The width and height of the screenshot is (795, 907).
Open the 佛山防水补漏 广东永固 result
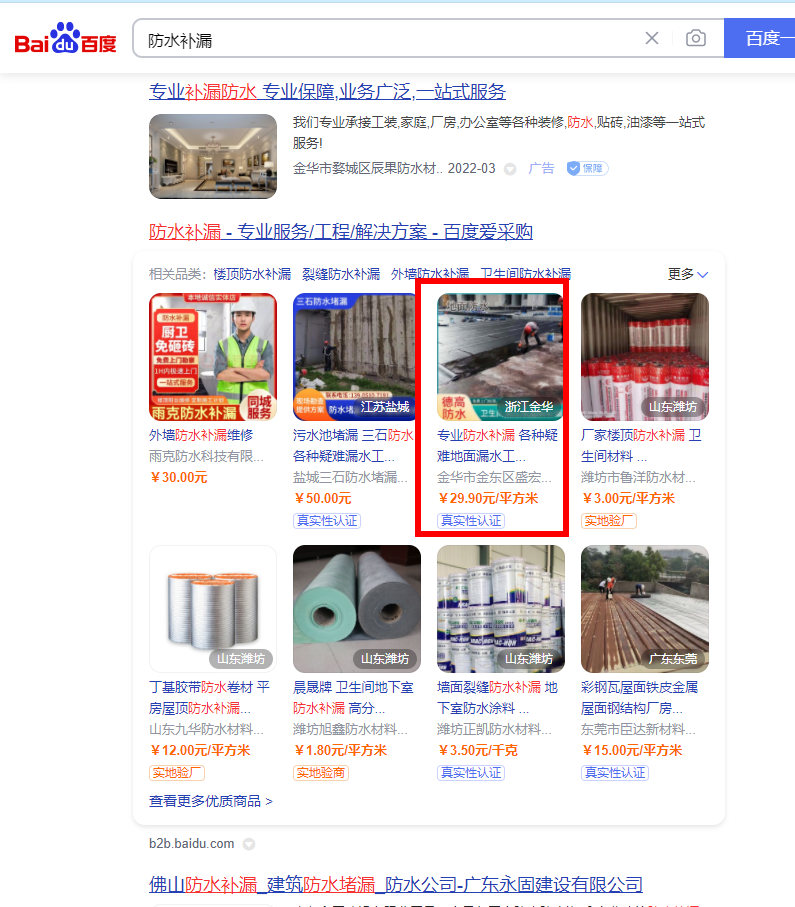pos(396,885)
